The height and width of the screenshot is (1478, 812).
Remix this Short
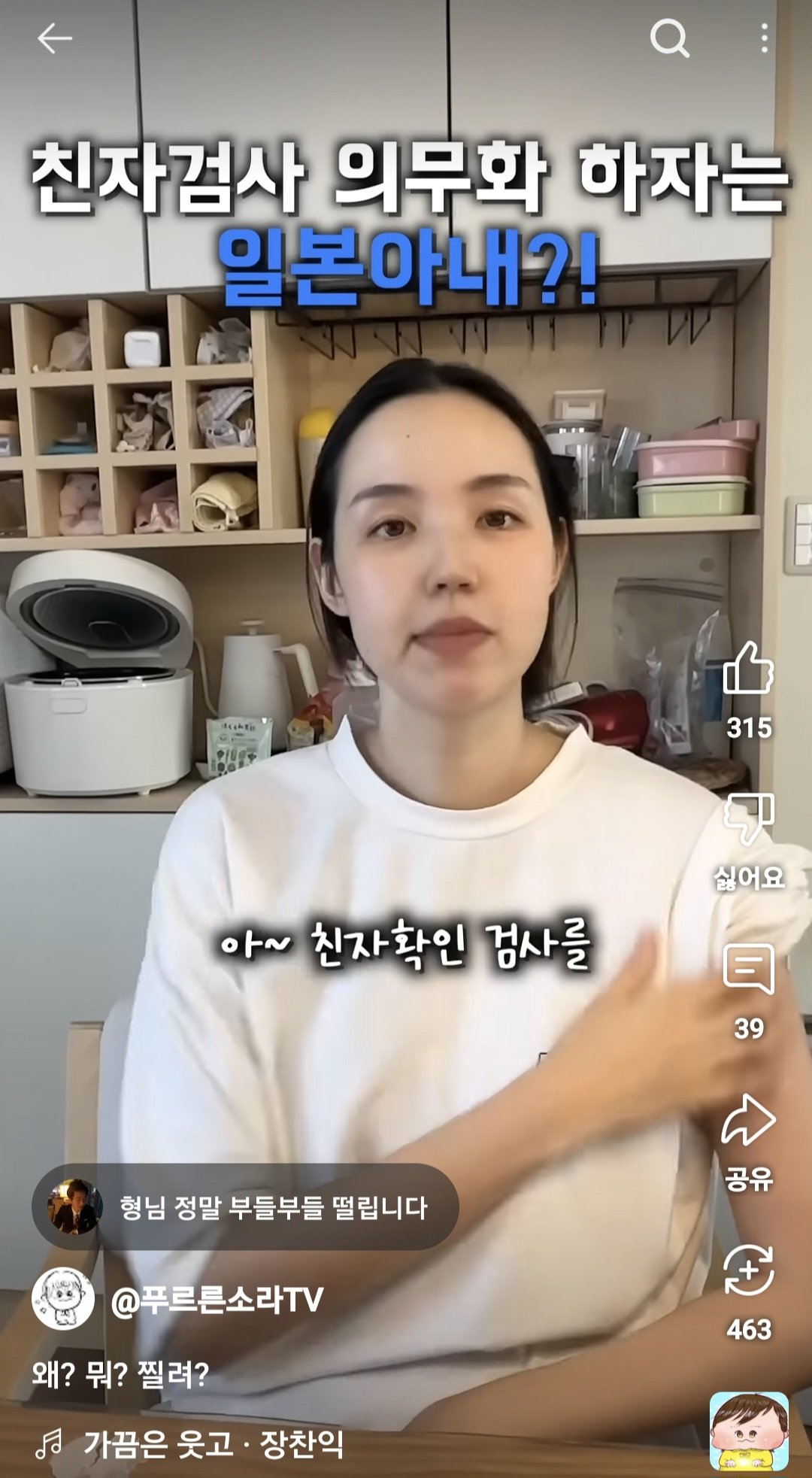coord(748,1270)
